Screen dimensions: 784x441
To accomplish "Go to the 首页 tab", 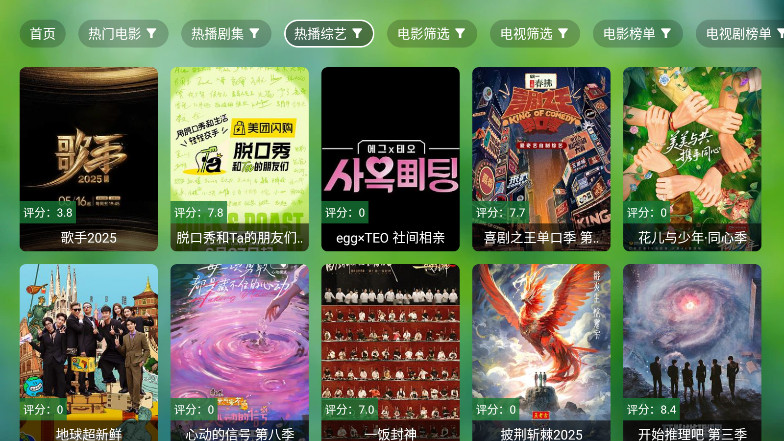I will click(42, 34).
